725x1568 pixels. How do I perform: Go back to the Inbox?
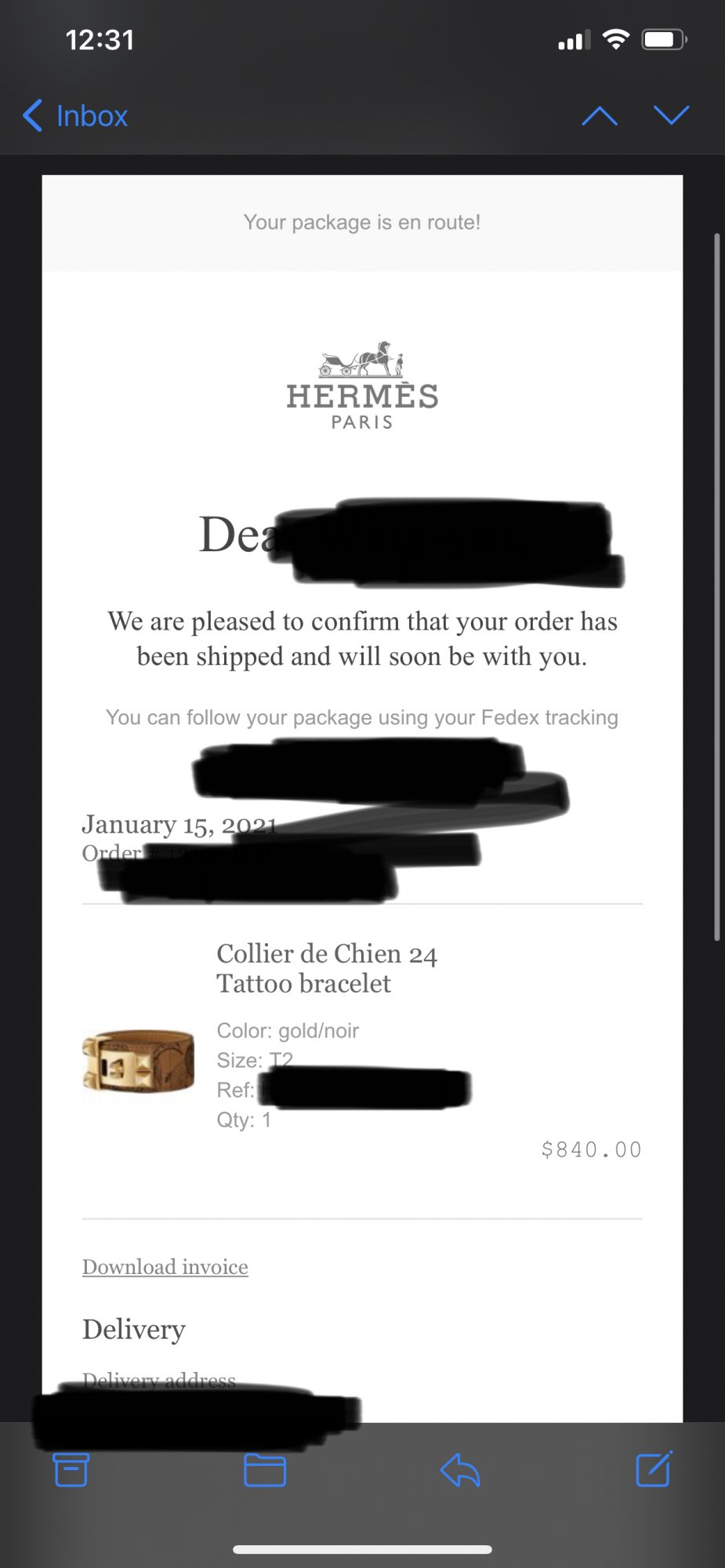coord(76,116)
